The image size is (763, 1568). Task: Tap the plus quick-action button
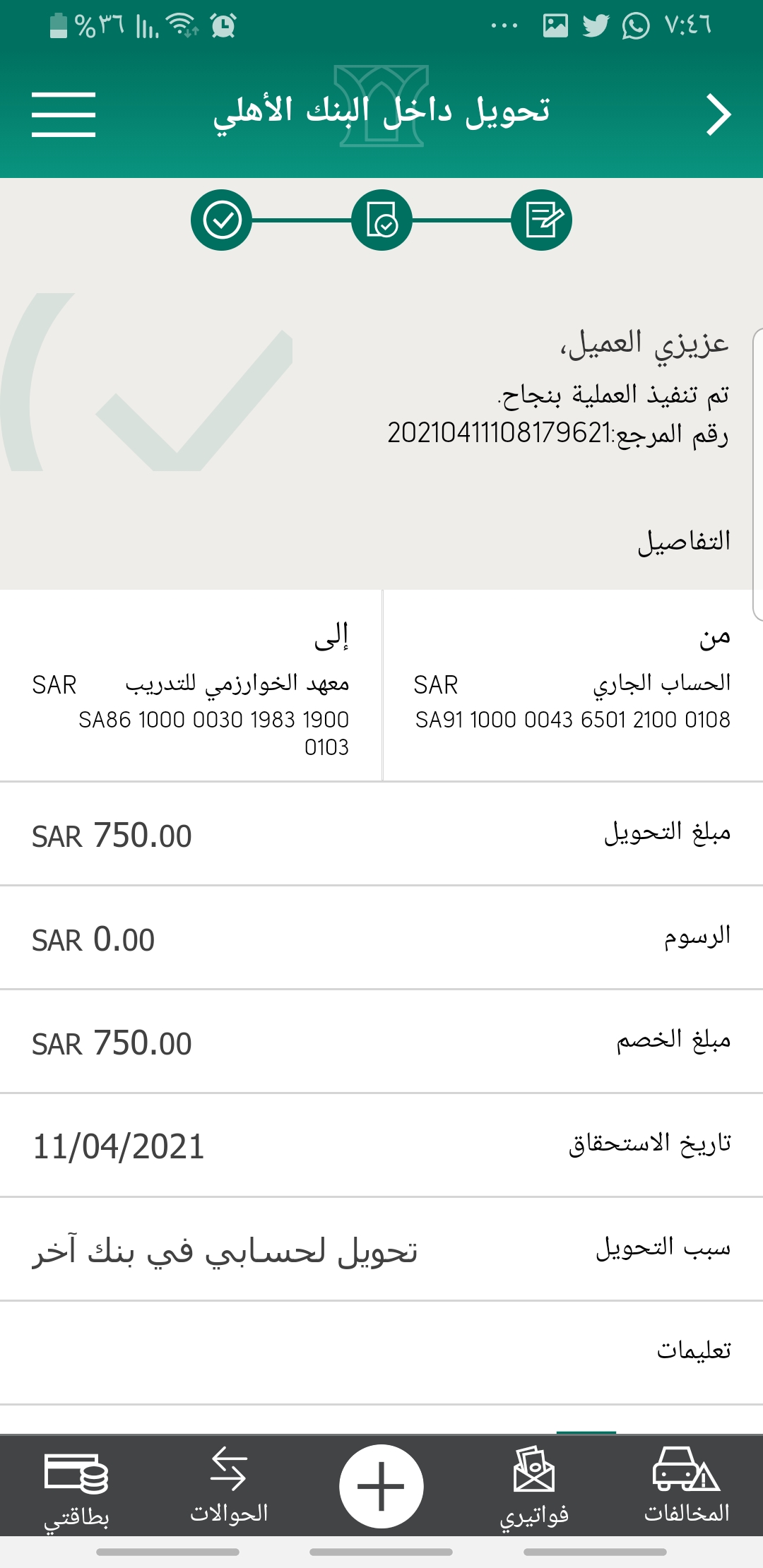381,1486
